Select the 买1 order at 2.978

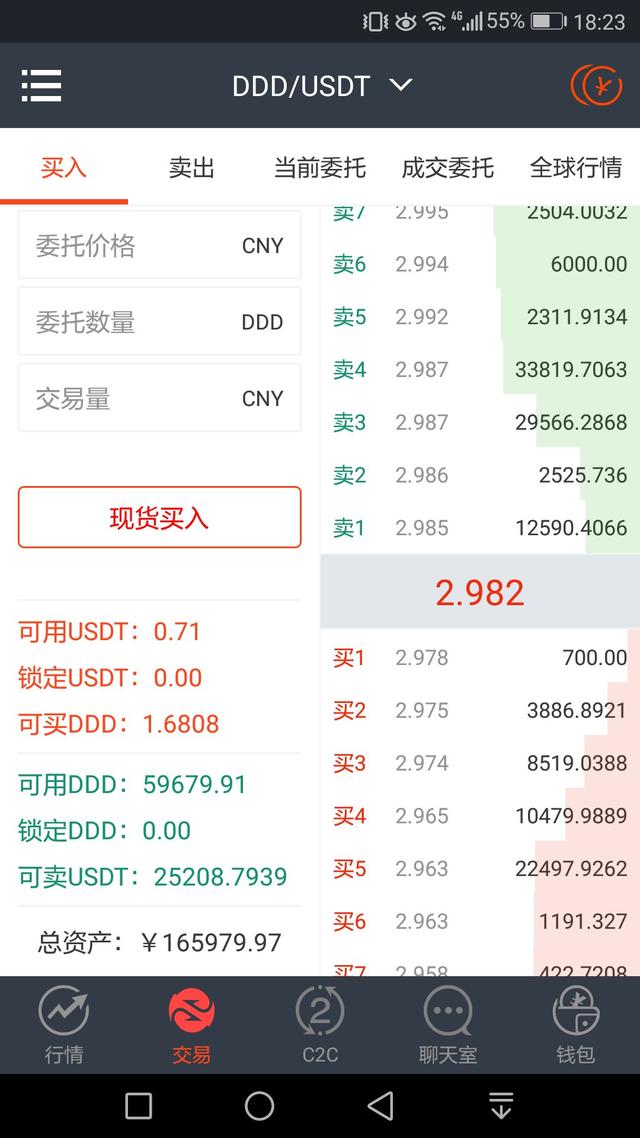[x=480, y=658]
